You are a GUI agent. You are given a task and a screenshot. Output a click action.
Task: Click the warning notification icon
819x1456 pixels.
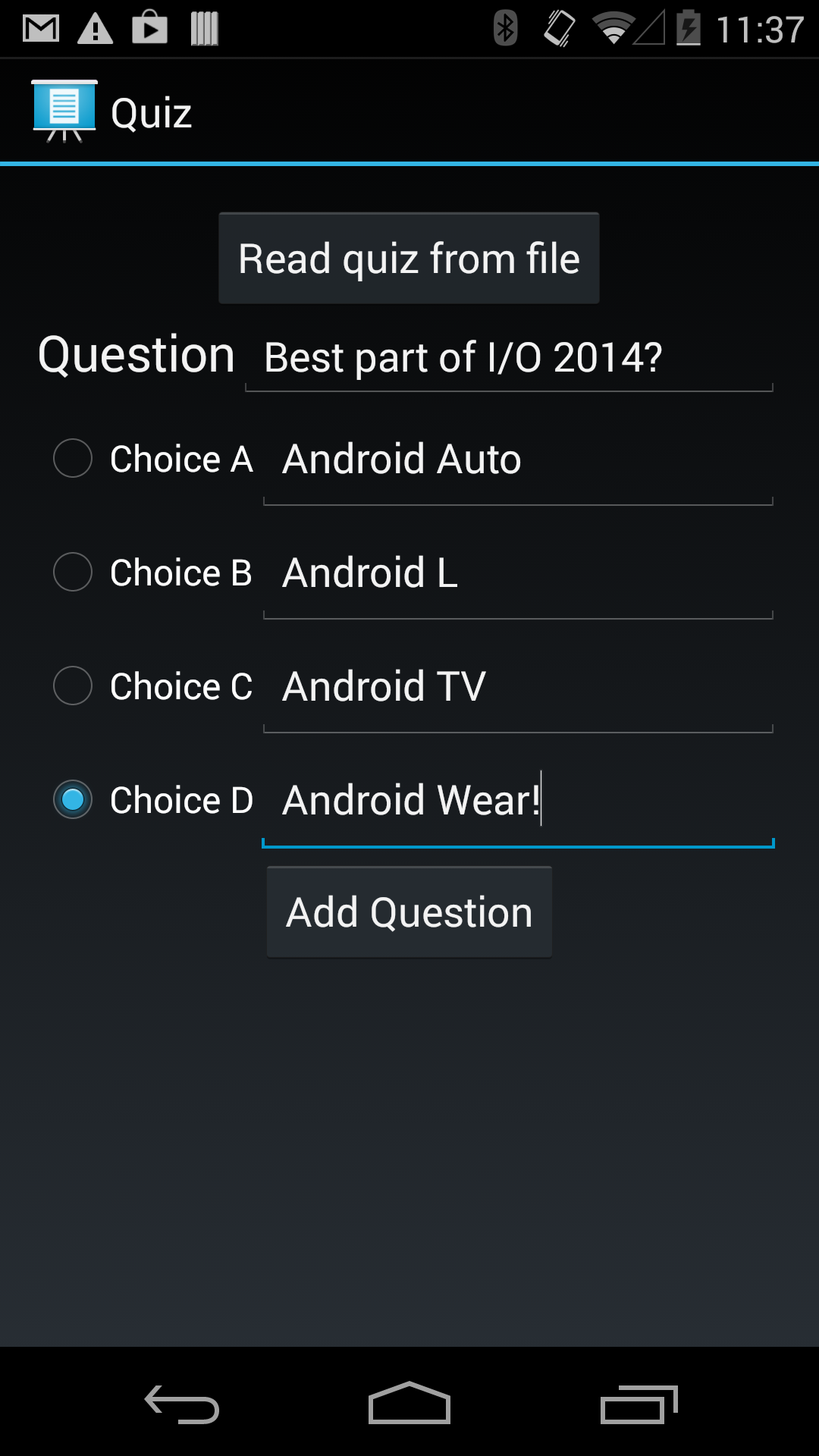(x=96, y=28)
